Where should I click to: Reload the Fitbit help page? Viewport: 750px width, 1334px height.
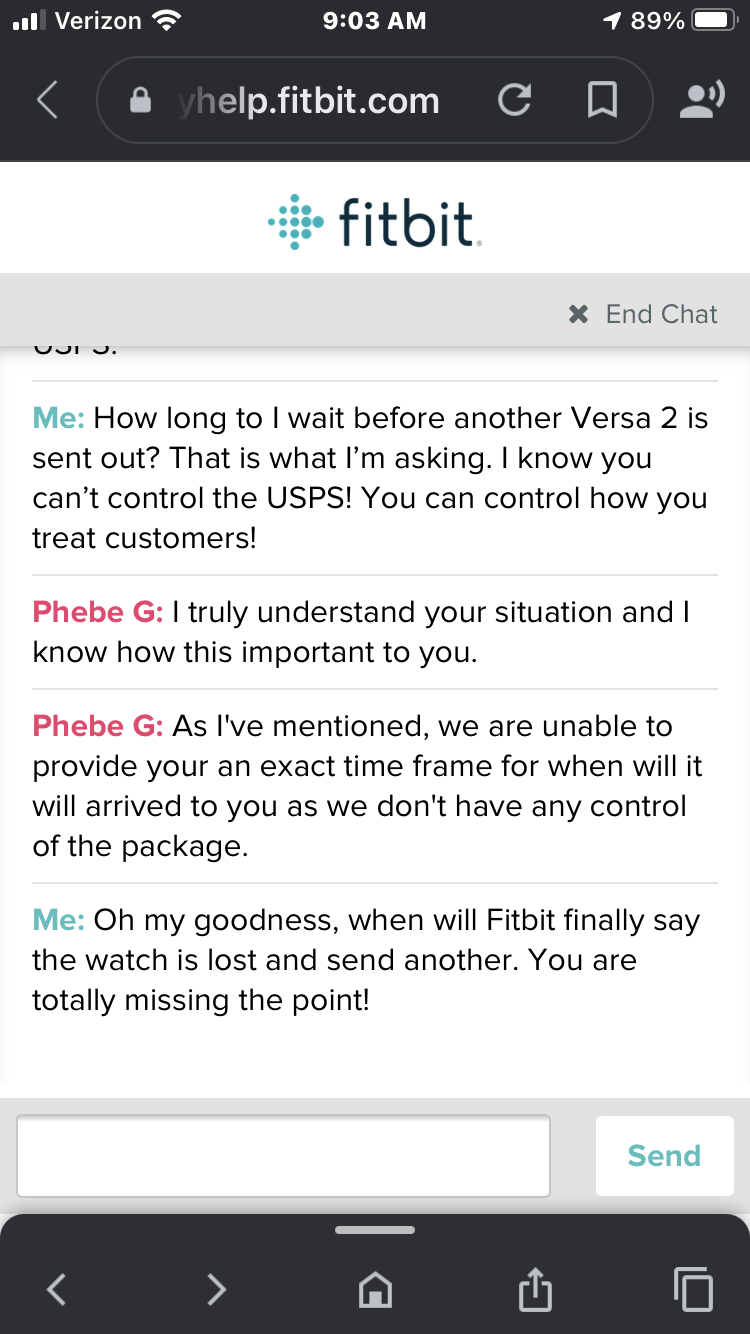pos(515,100)
